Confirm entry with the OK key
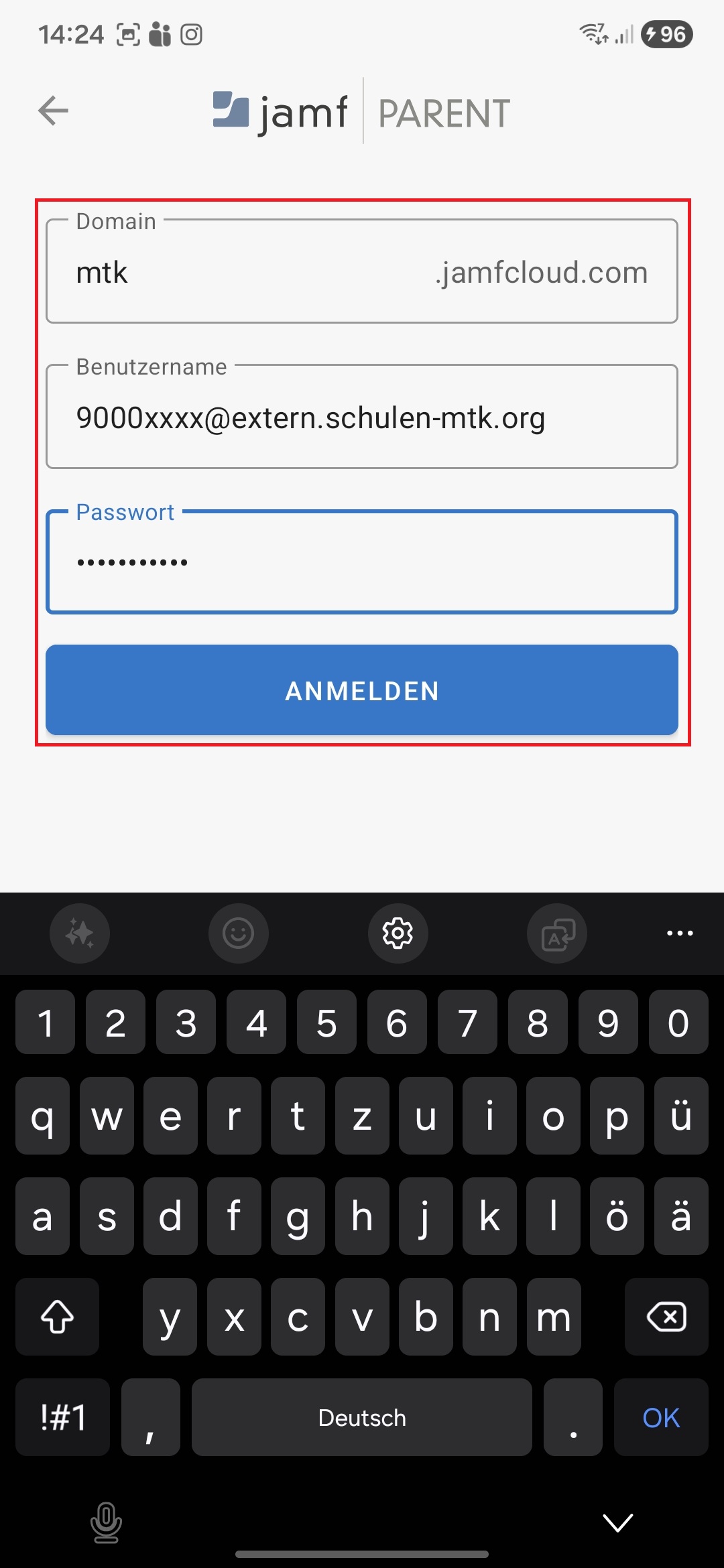This screenshot has height=1568, width=724. pyautogui.click(x=661, y=1417)
